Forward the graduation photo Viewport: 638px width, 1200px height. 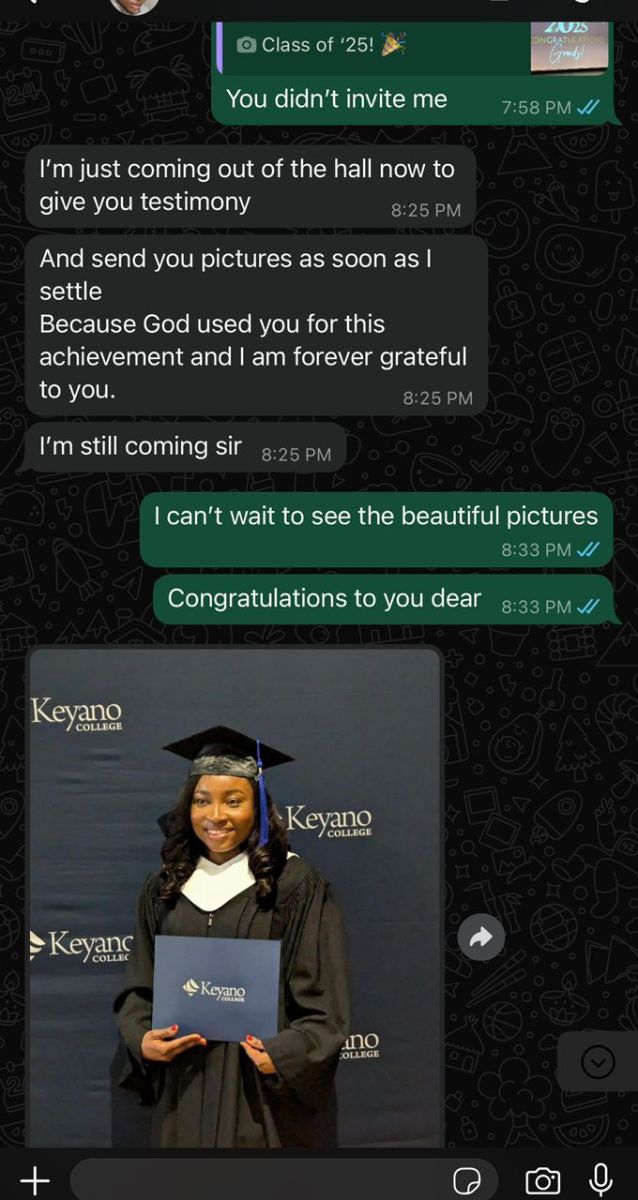click(481, 937)
